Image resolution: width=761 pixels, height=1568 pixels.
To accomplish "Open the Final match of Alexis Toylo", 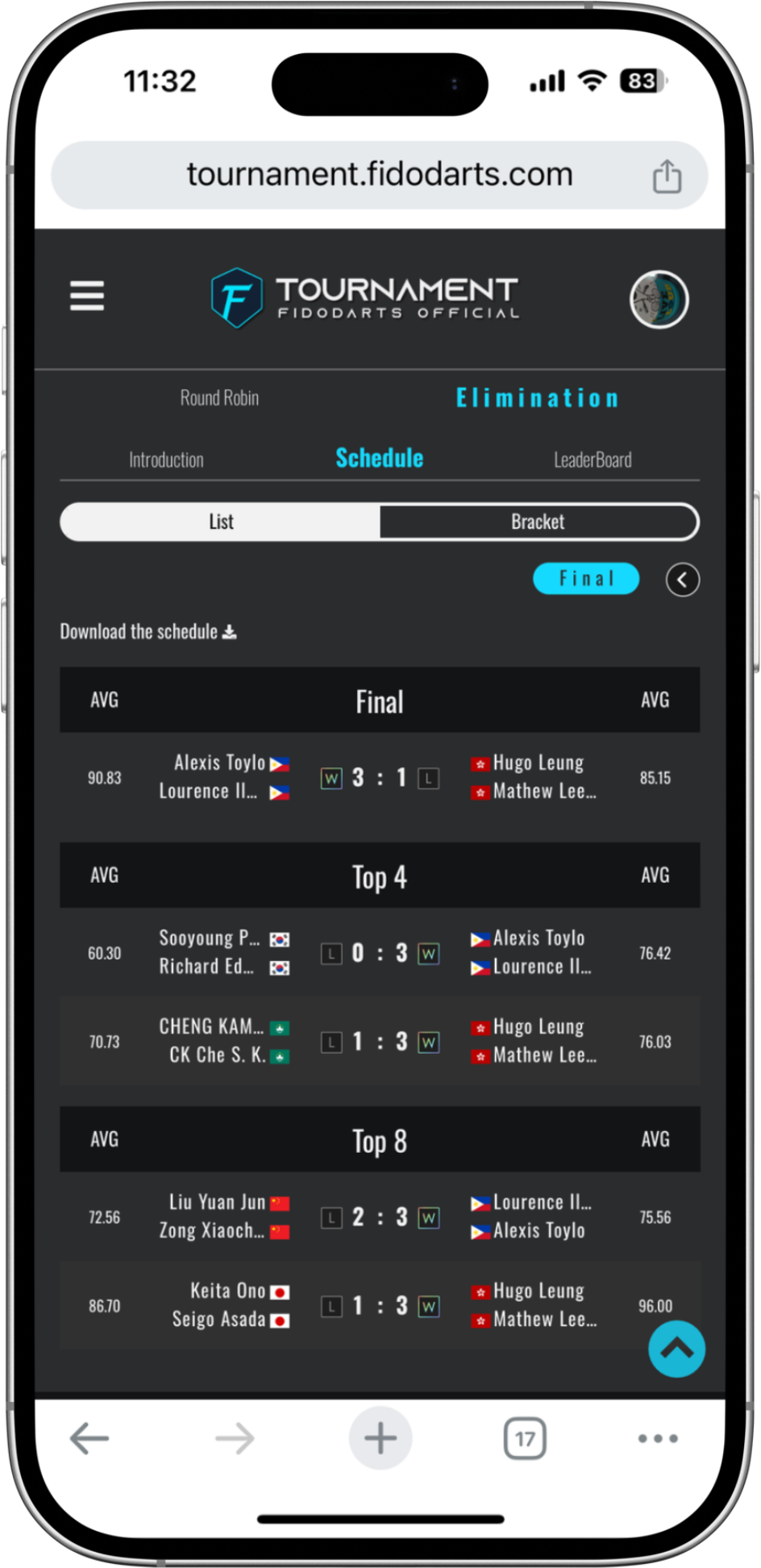I will pyautogui.click(x=379, y=778).
